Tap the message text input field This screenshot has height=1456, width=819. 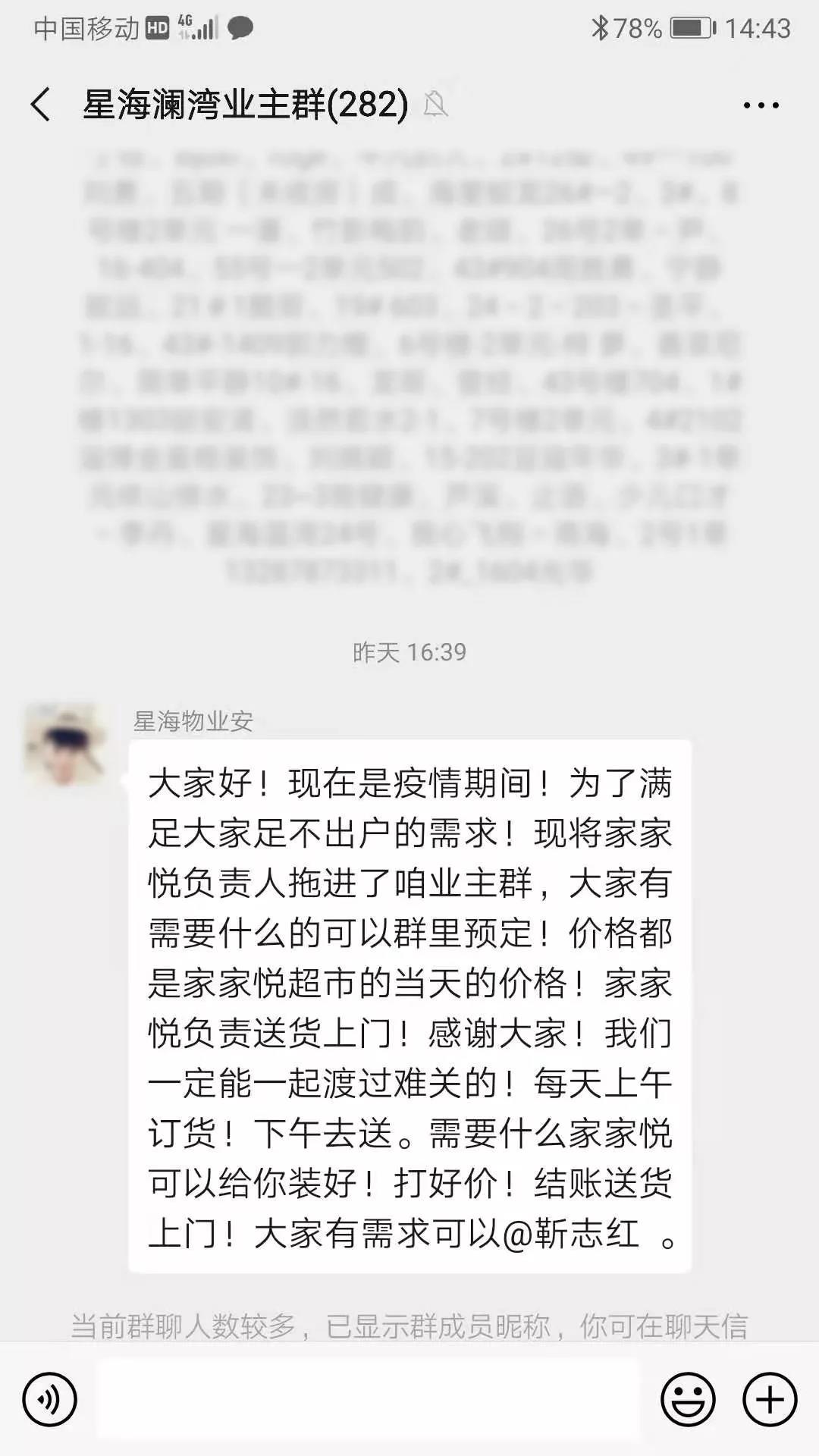pos(368,1399)
